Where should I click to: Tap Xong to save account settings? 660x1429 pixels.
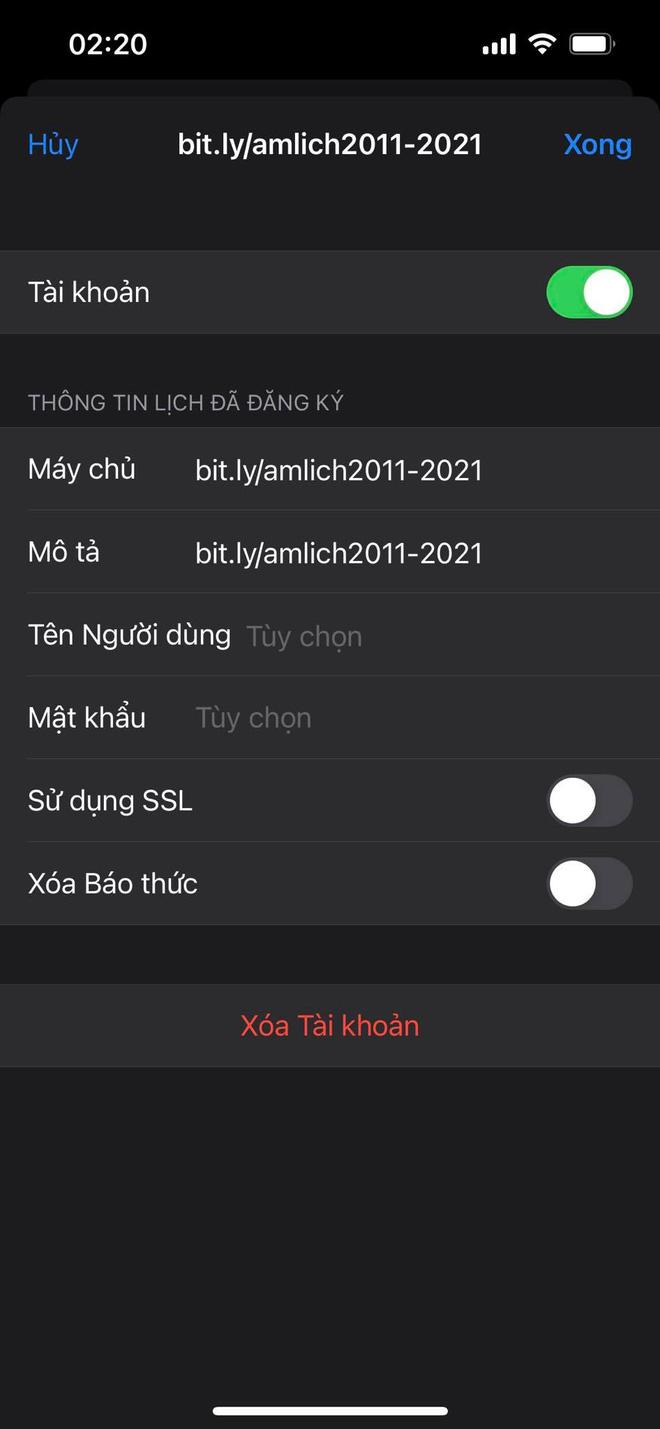coord(597,144)
